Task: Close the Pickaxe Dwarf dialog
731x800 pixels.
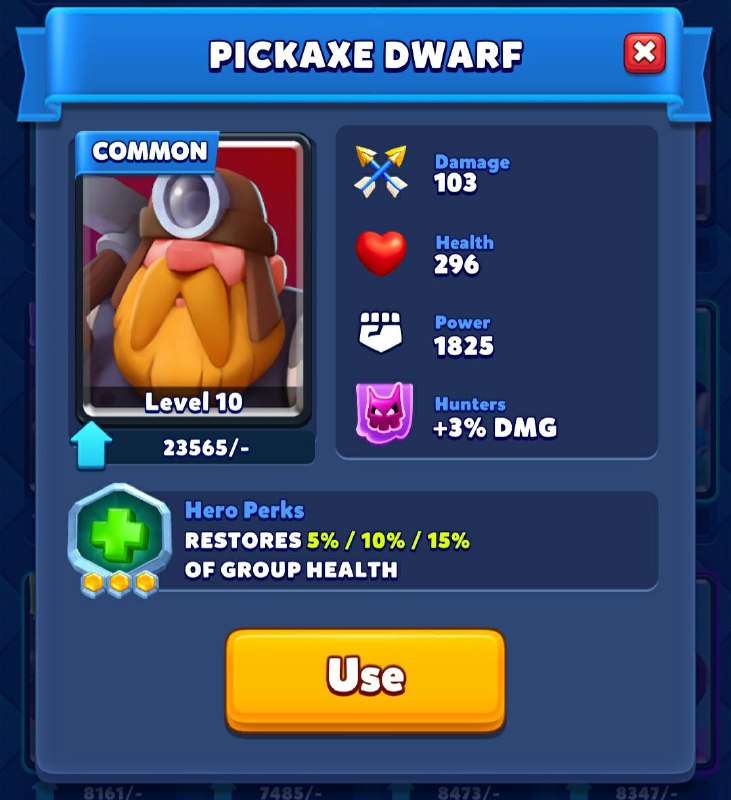Action: (644, 53)
